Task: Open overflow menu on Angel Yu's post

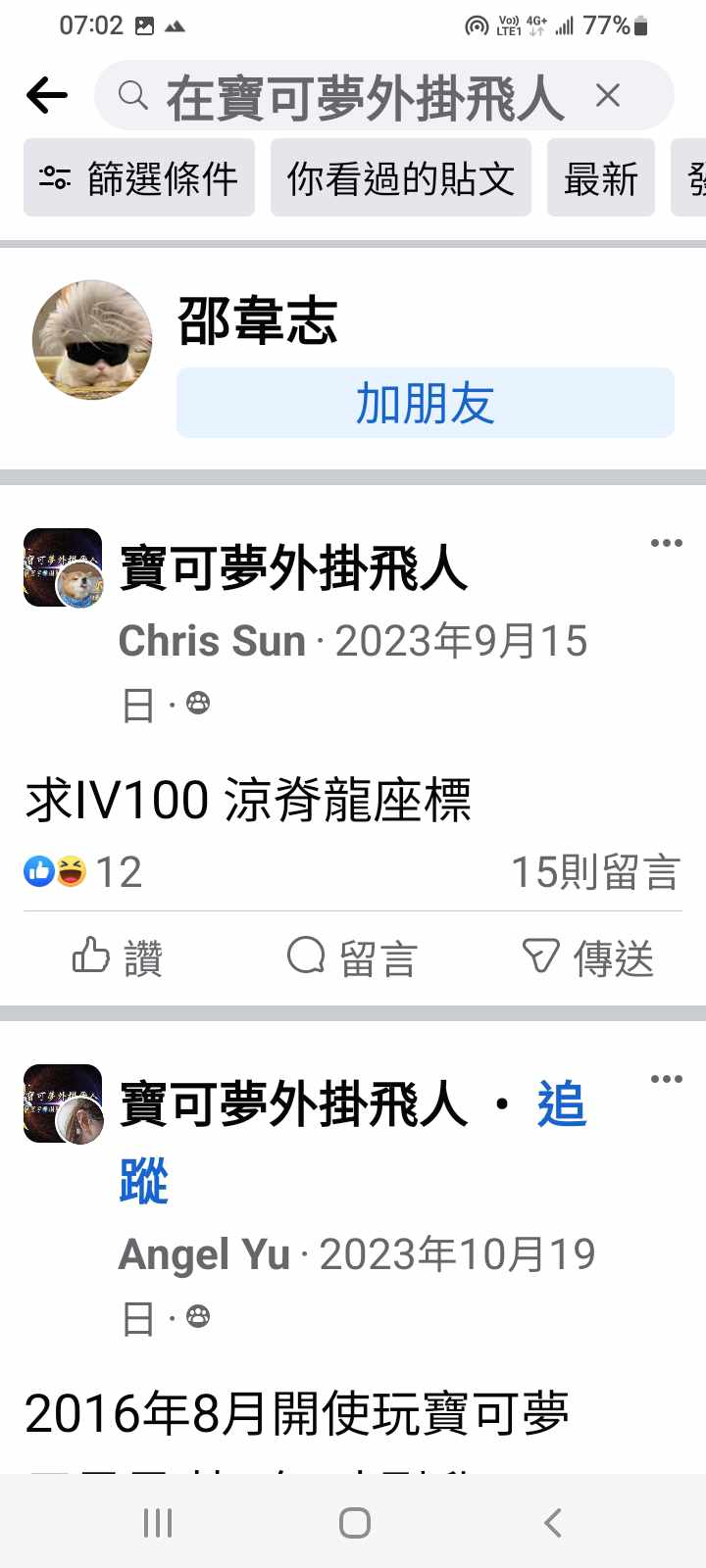Action: point(666,1079)
